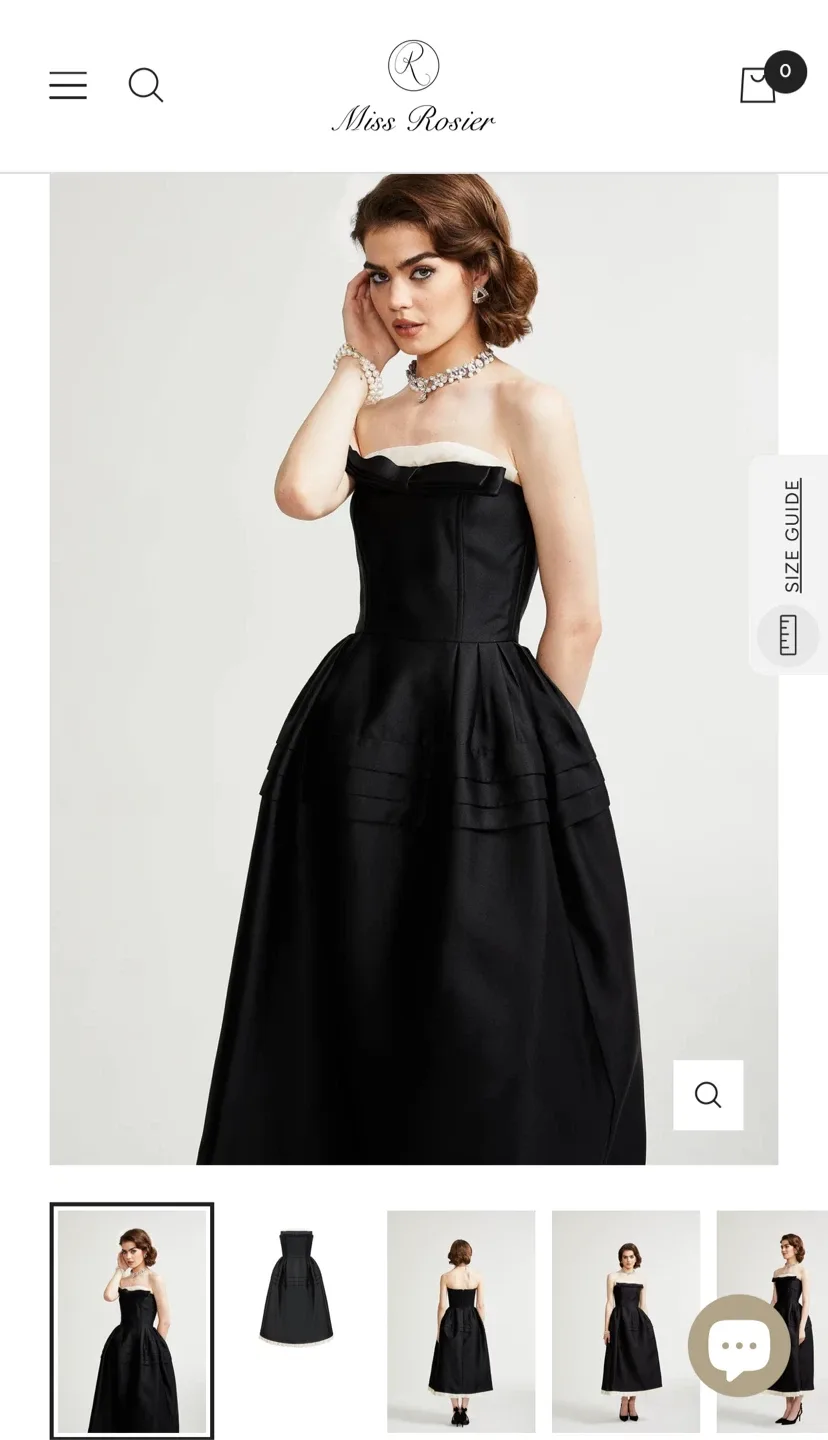Open the hamburger navigation menu
This screenshot has width=828, height=1440.
pos(68,85)
